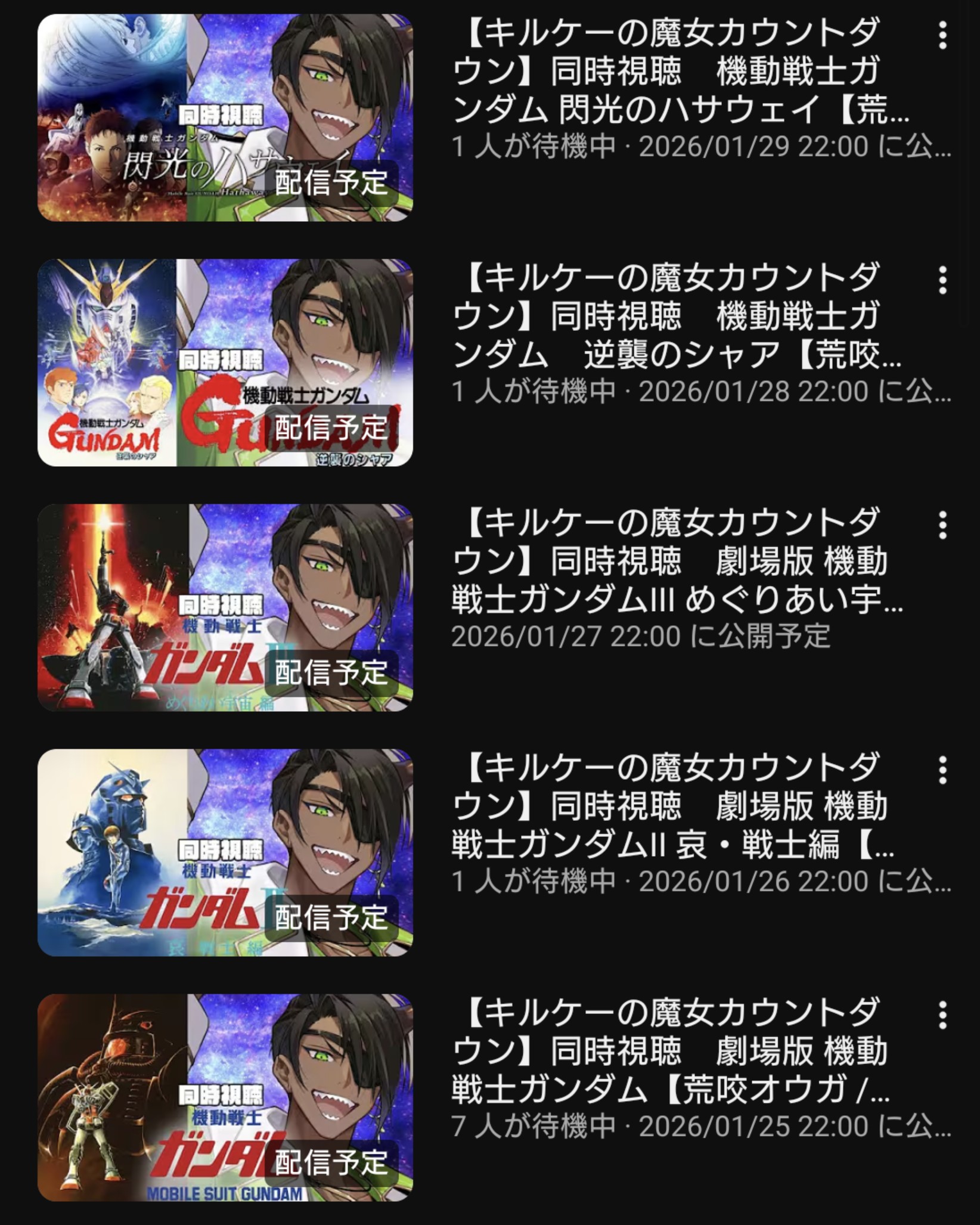This screenshot has height=1225, width=980.
Task: Open more options for the 01/25 stream
Action: 942,1015
